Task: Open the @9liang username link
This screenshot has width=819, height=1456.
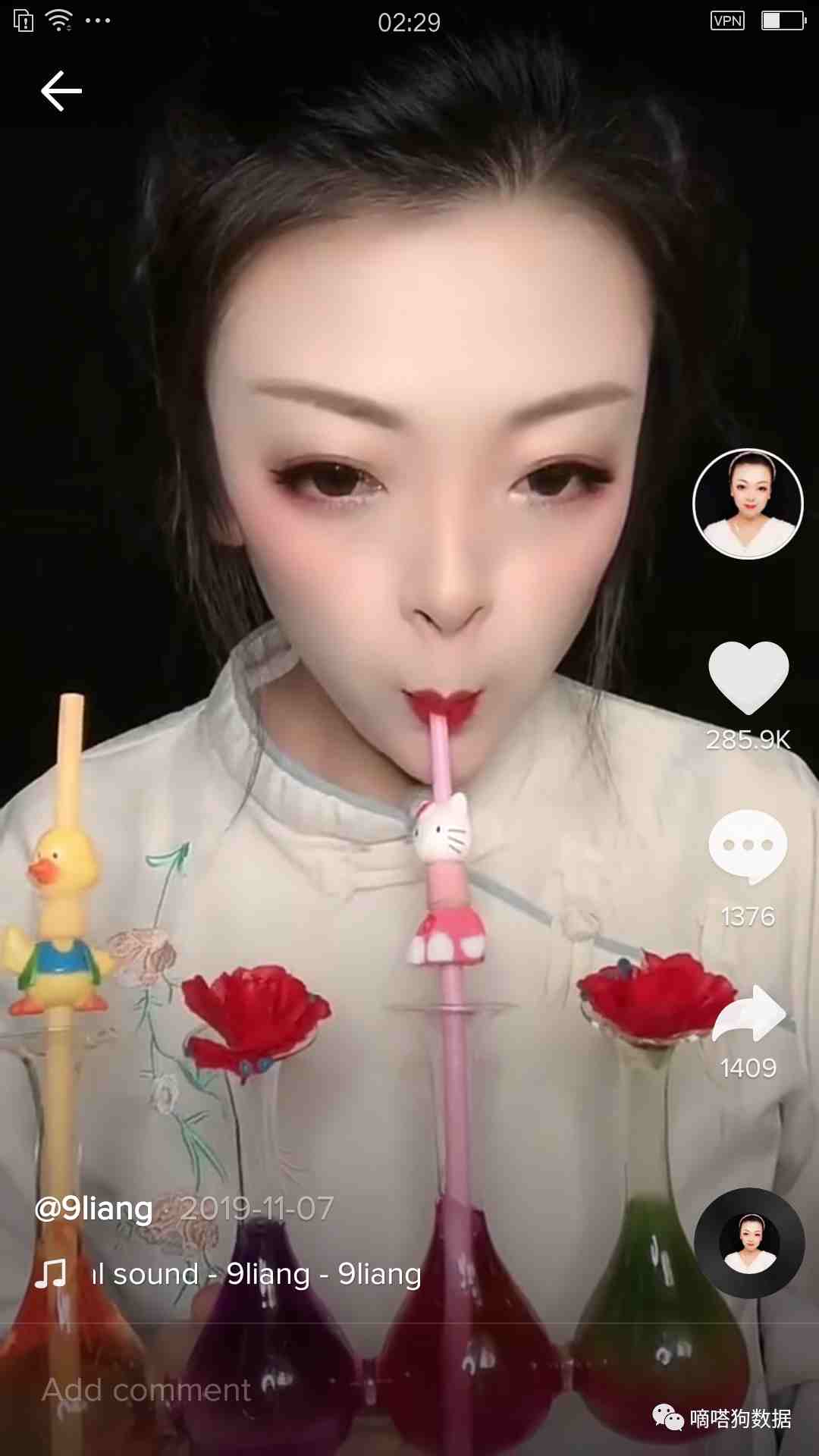Action: (94, 1209)
